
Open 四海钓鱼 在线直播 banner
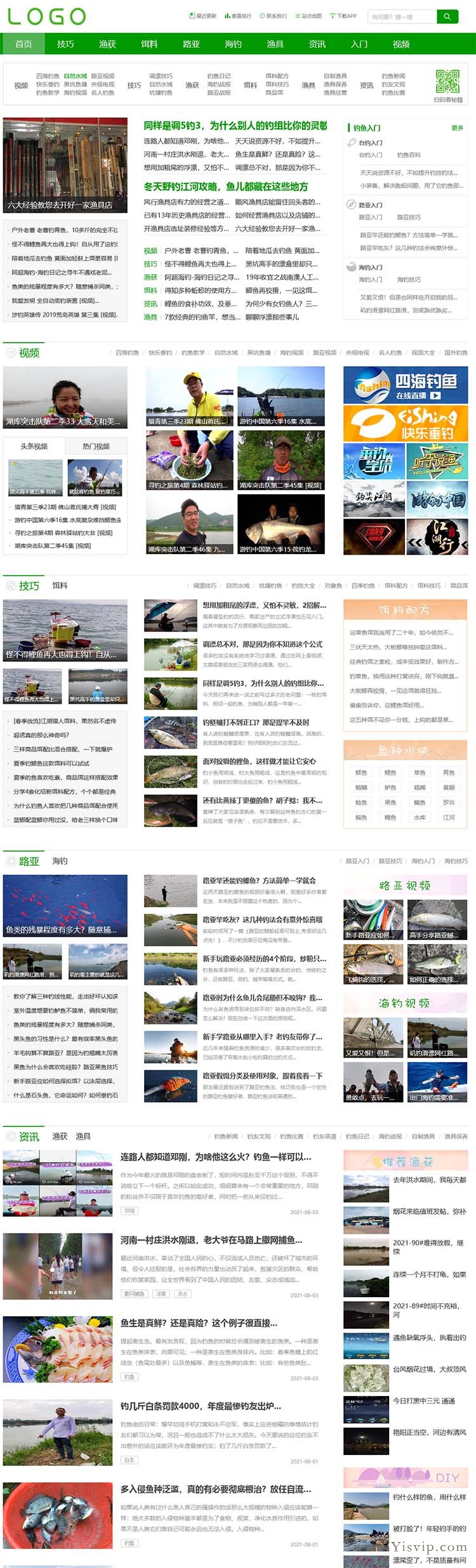(x=406, y=385)
